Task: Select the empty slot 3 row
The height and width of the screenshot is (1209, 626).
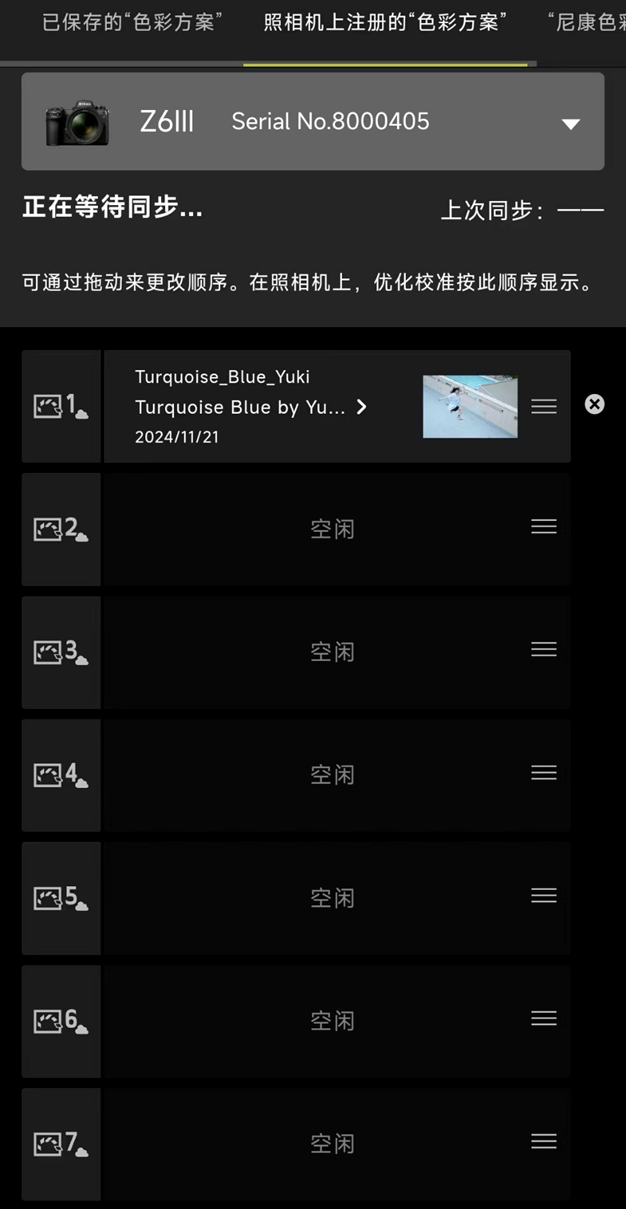Action: pyautogui.click(x=337, y=652)
